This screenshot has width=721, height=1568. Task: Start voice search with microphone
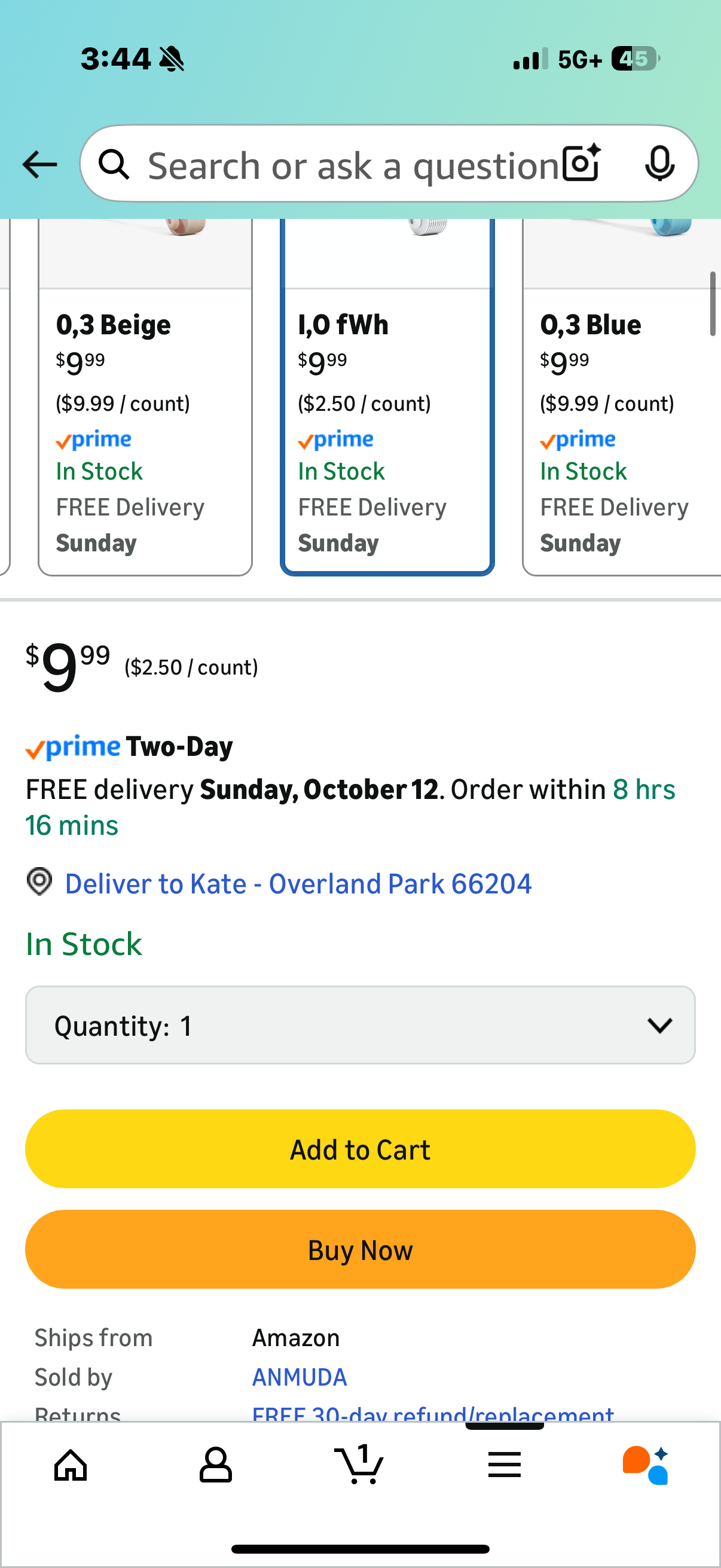659,163
